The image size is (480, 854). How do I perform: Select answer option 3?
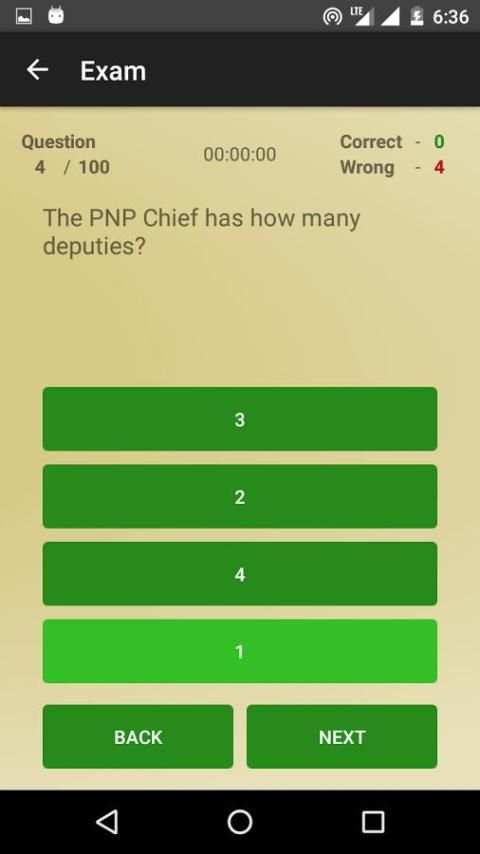[240, 419]
